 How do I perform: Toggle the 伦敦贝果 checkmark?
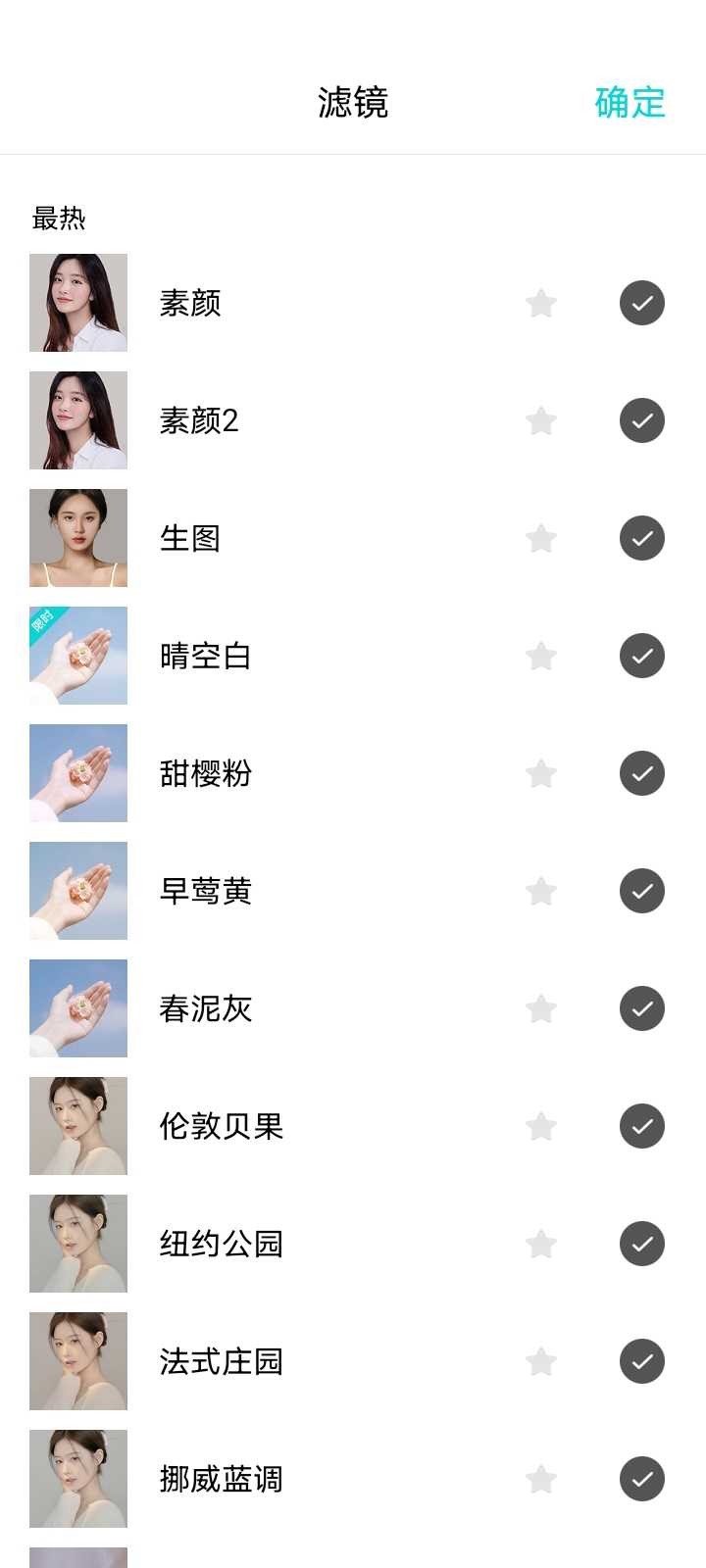click(642, 1126)
